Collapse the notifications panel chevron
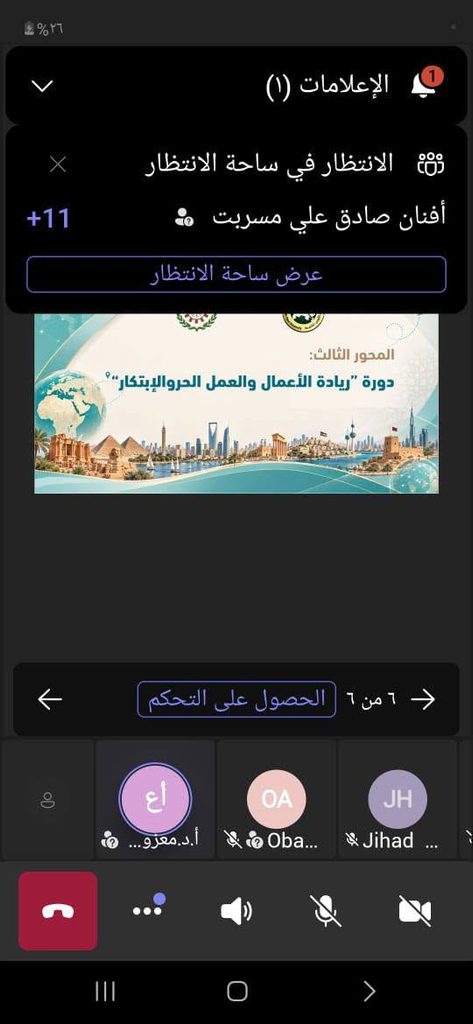473x1024 pixels. click(42, 86)
